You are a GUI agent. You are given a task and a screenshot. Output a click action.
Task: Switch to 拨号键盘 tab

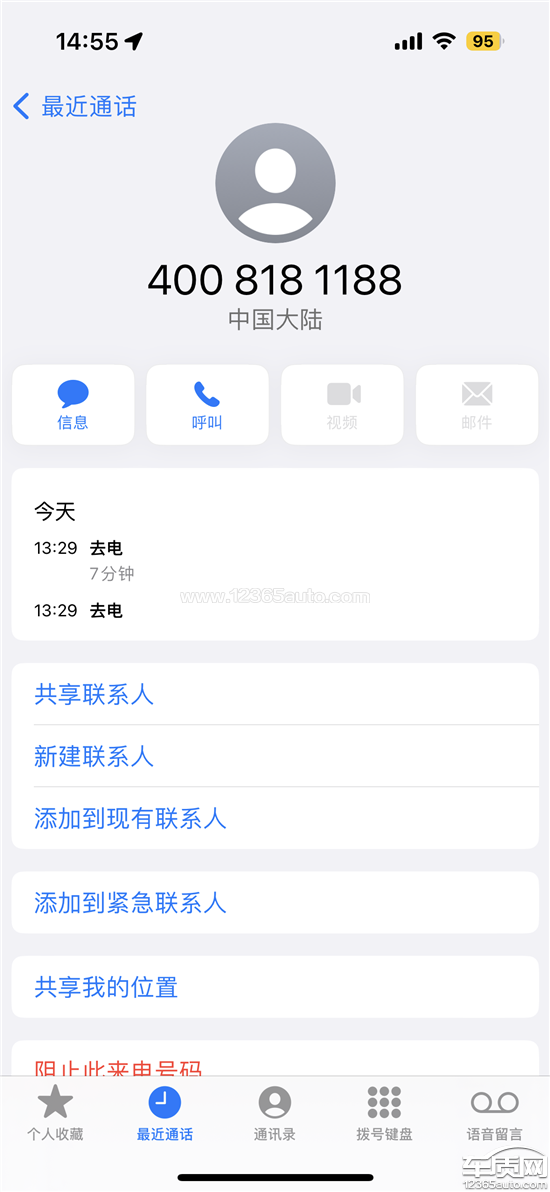(384, 1113)
